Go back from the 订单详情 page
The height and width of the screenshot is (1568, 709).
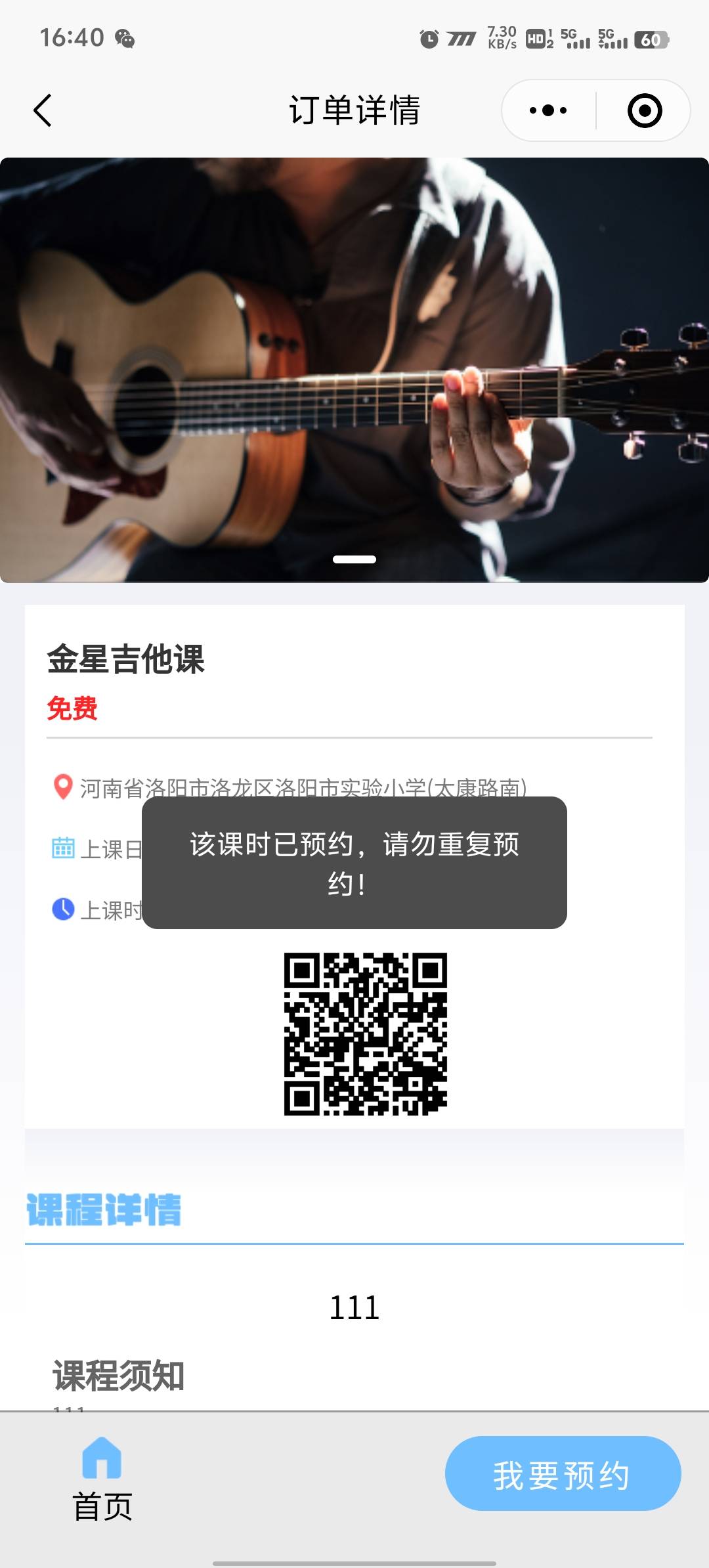[43, 110]
